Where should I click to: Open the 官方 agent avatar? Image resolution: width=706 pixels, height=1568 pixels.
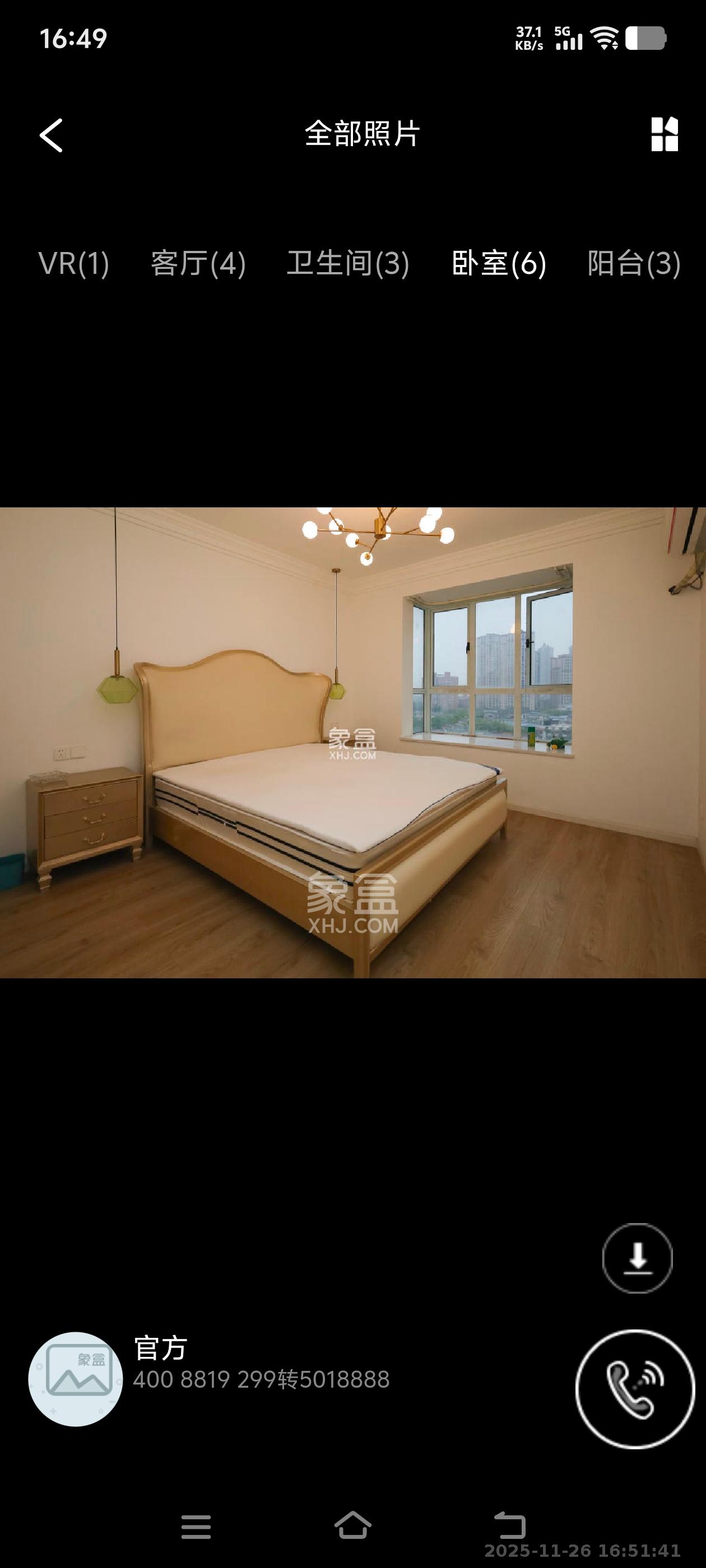[76, 1379]
